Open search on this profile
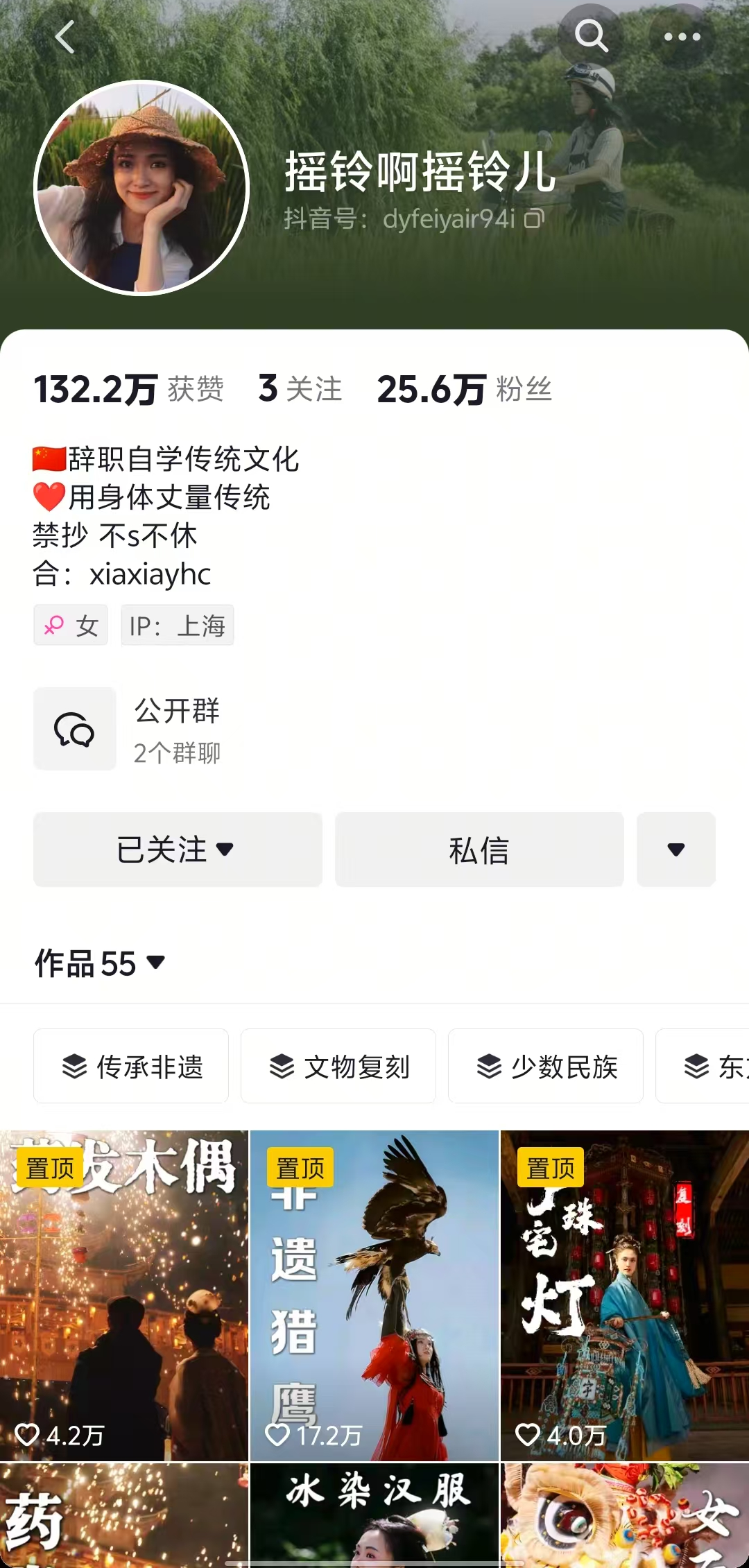Screen dimensions: 749x1568 tap(591, 35)
